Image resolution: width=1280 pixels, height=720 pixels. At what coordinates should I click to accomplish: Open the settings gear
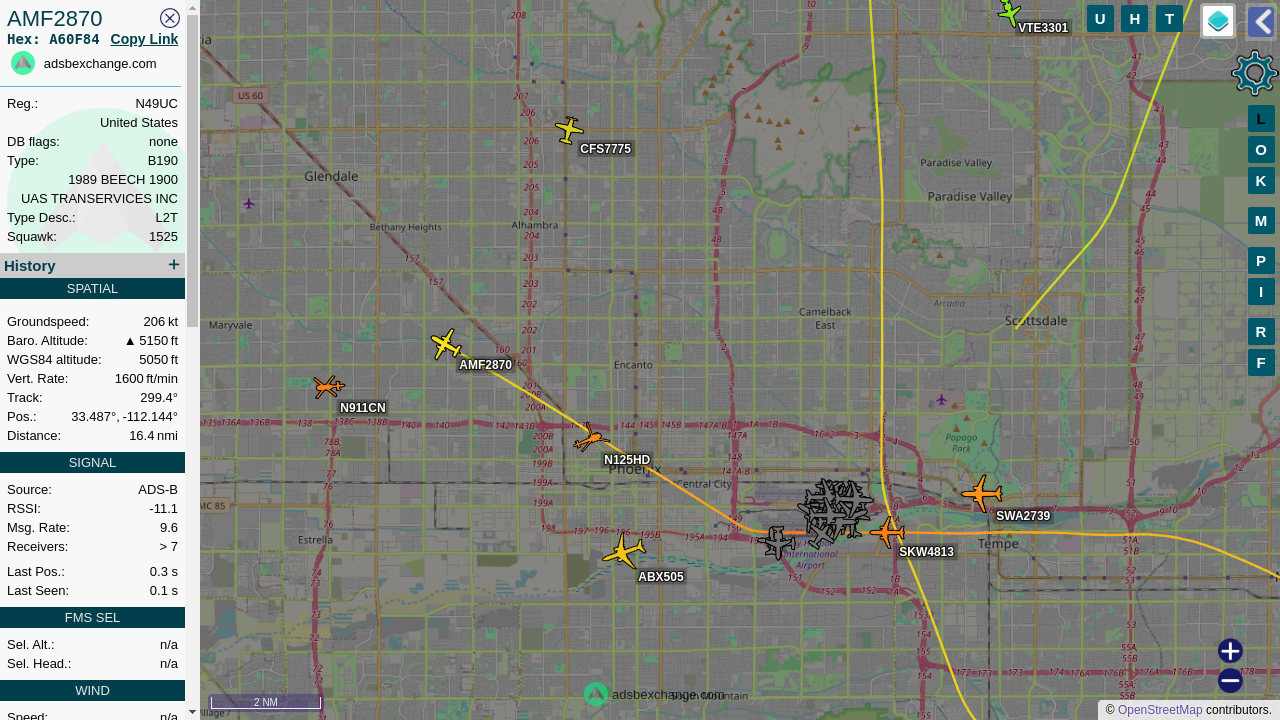(x=1254, y=73)
